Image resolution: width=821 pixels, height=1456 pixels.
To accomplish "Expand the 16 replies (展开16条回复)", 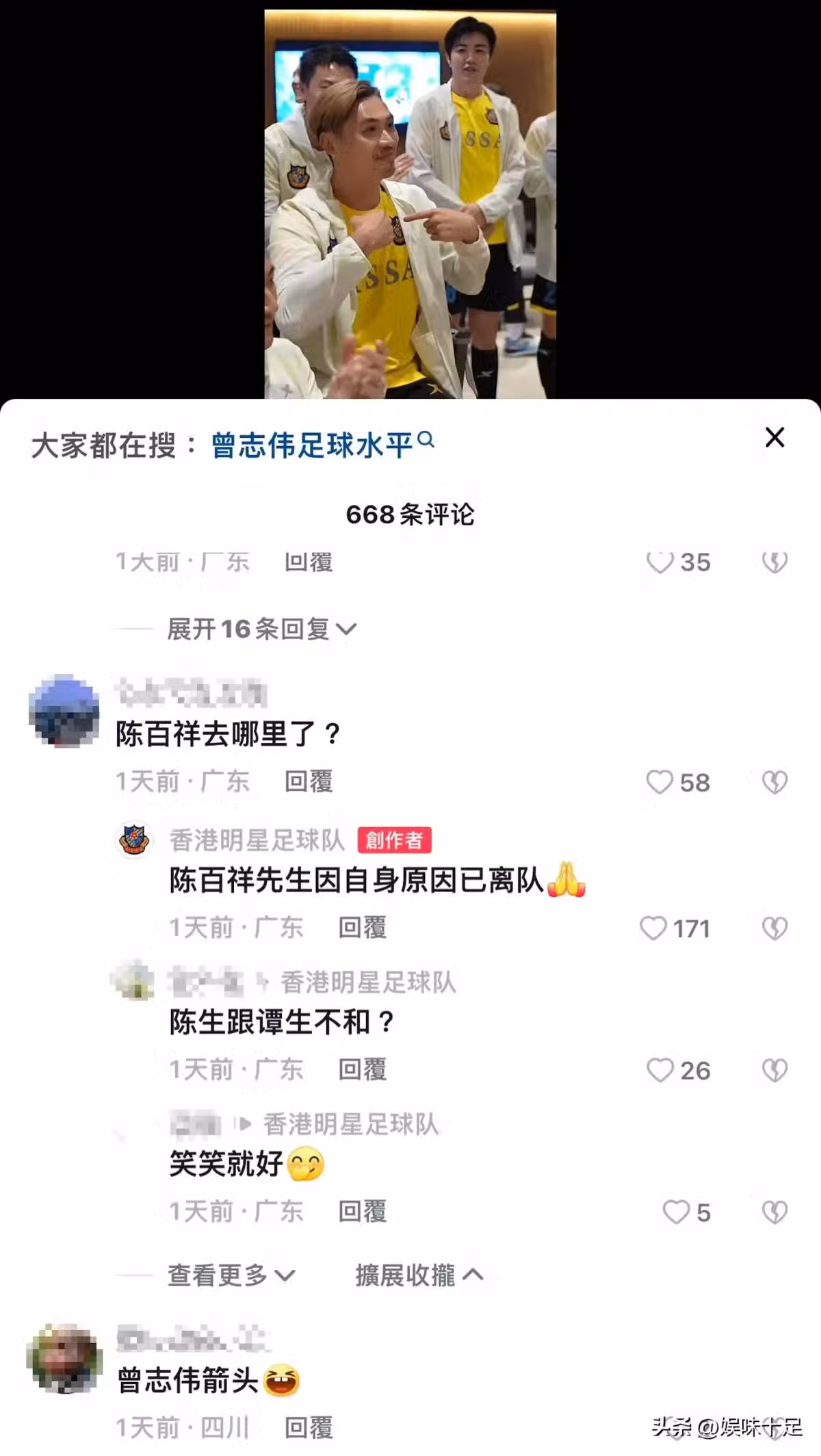I will pyautogui.click(x=261, y=629).
